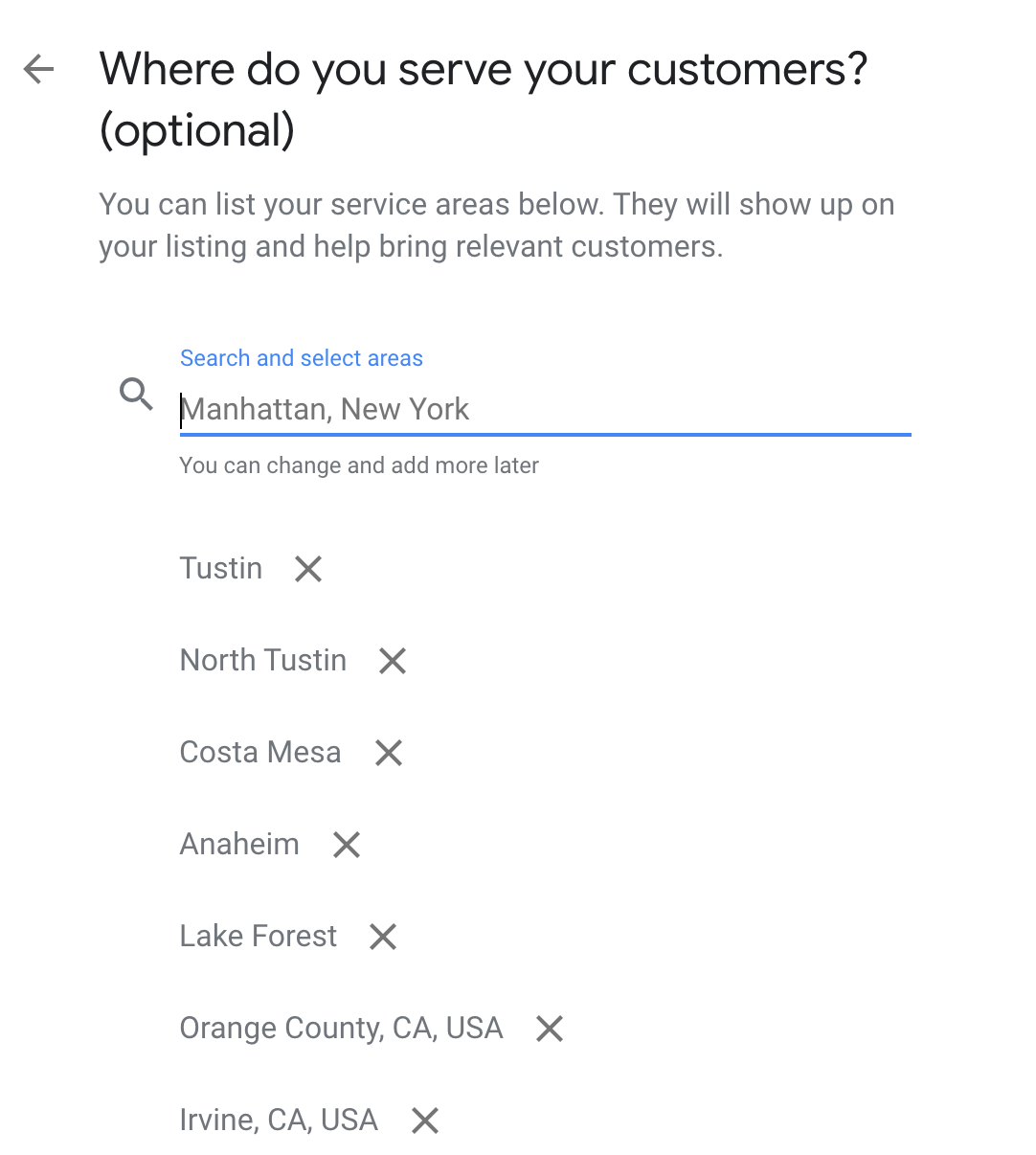Remove Costa Mesa from the list
This screenshot has height=1155, width=1036.
click(x=389, y=753)
